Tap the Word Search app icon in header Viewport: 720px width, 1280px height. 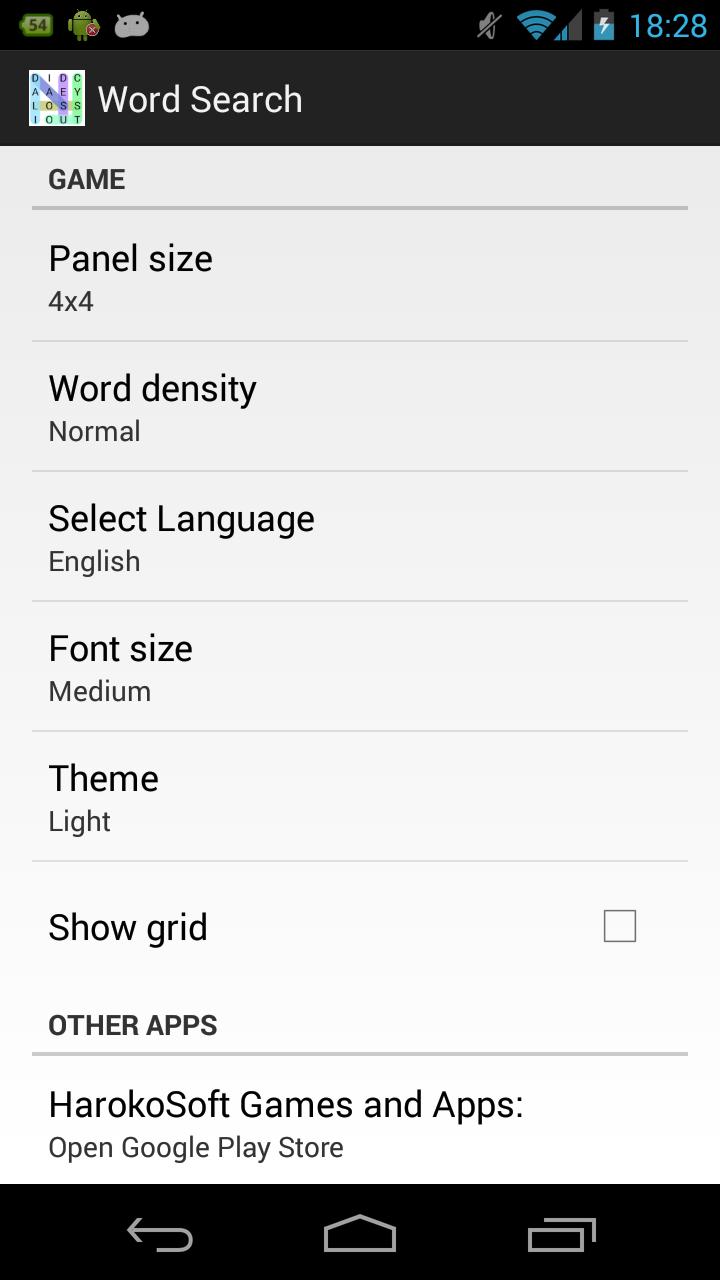point(57,98)
